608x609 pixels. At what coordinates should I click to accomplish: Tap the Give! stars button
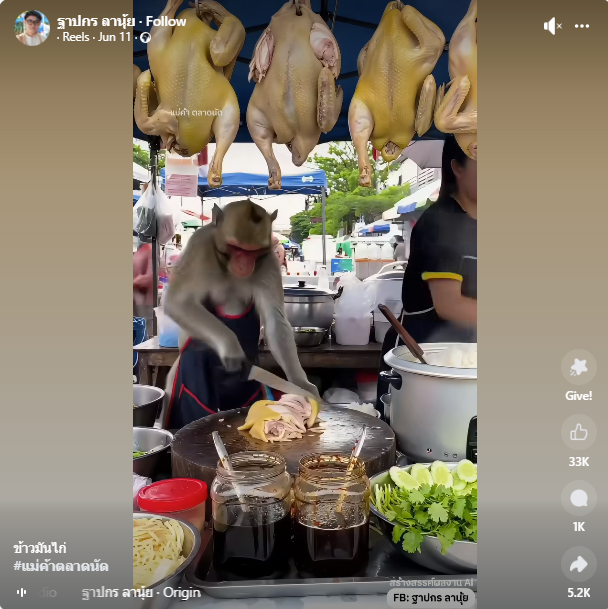[x=578, y=368]
